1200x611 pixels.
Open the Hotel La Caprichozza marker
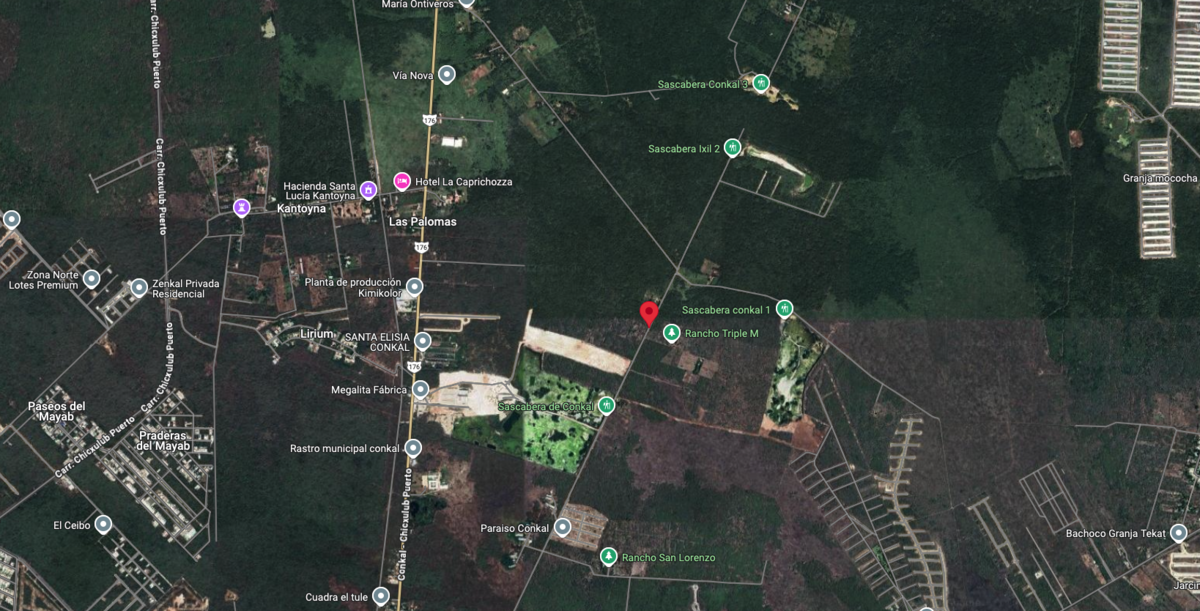click(x=402, y=180)
